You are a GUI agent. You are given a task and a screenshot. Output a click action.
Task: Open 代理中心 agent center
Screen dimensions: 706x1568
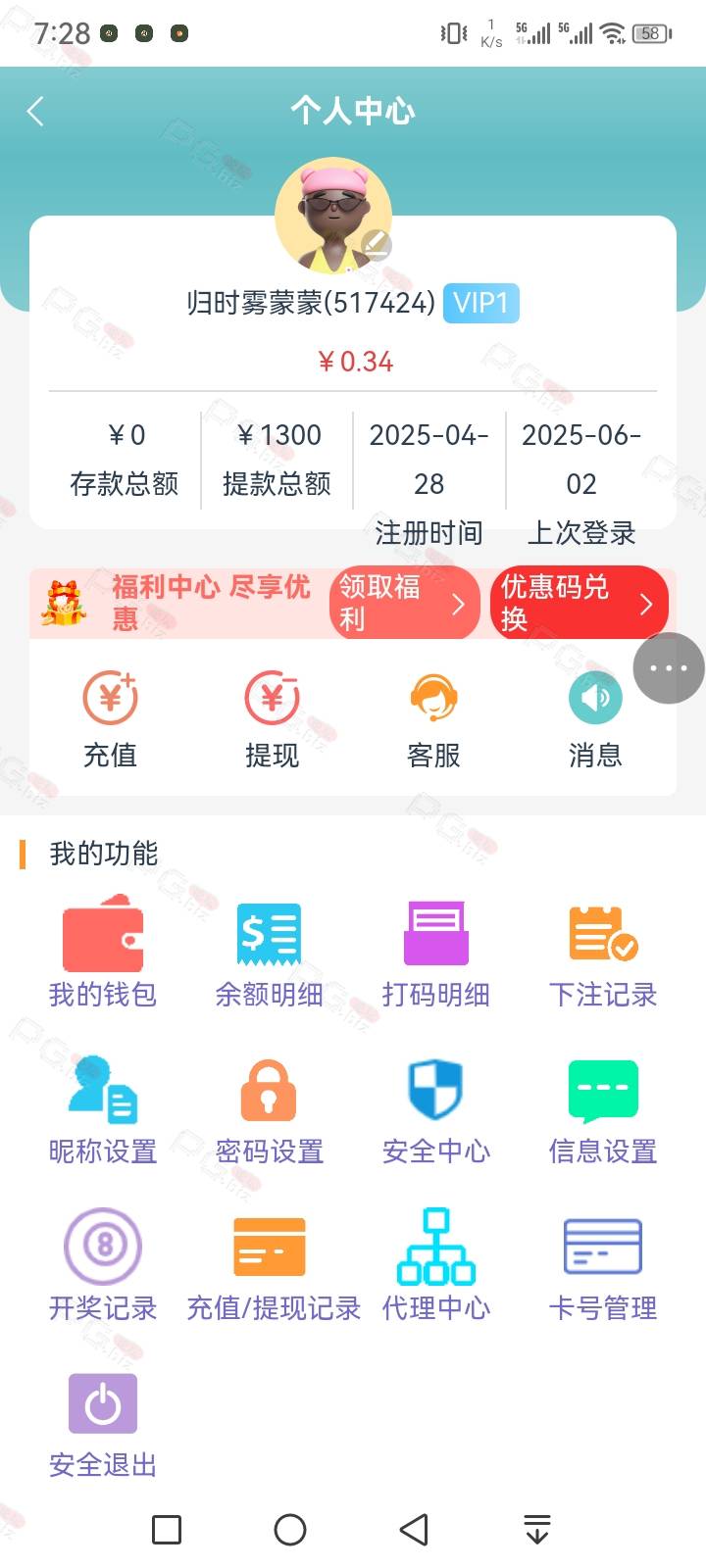coord(436,1266)
